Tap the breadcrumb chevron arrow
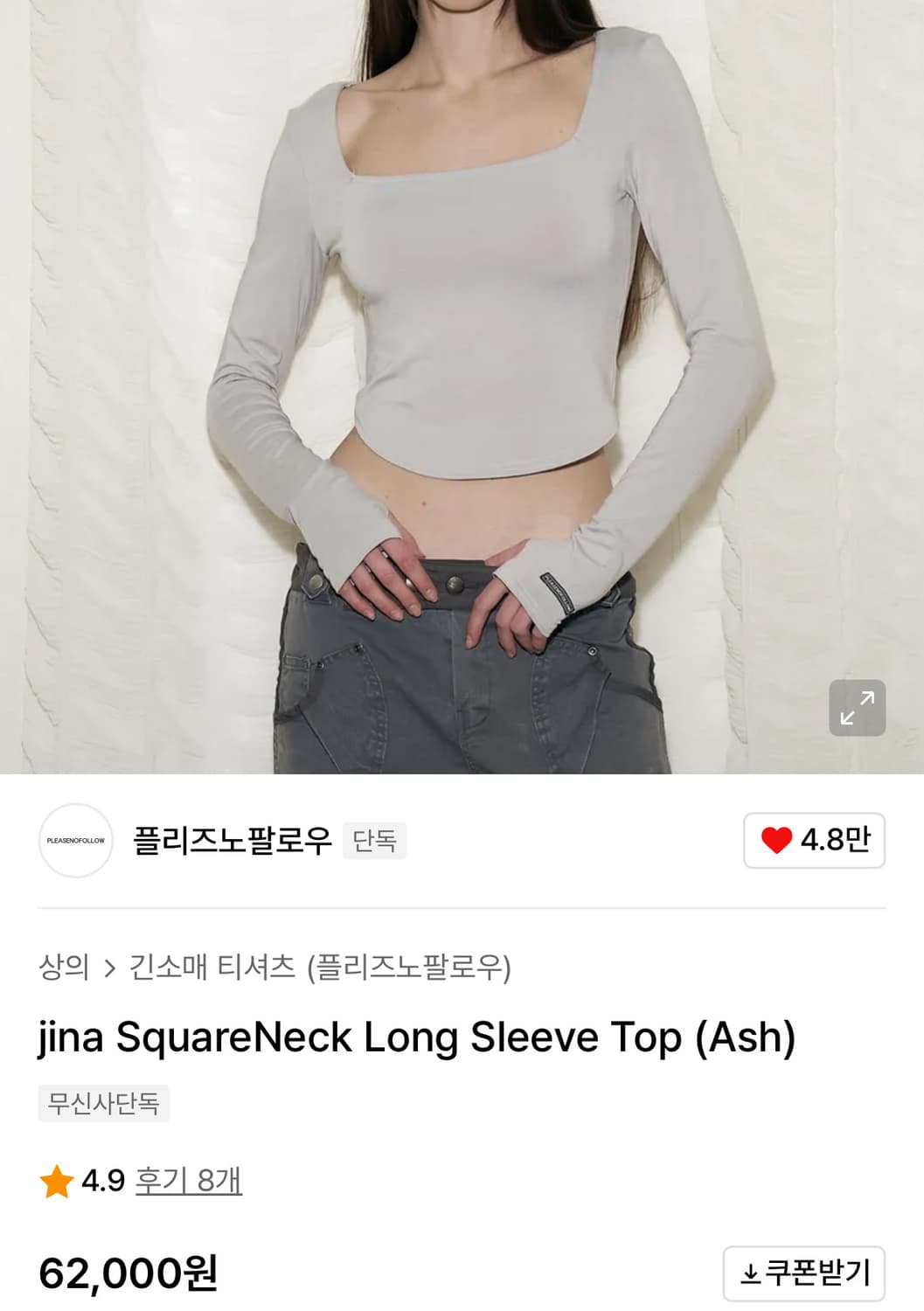The image size is (924, 1311). (x=110, y=968)
